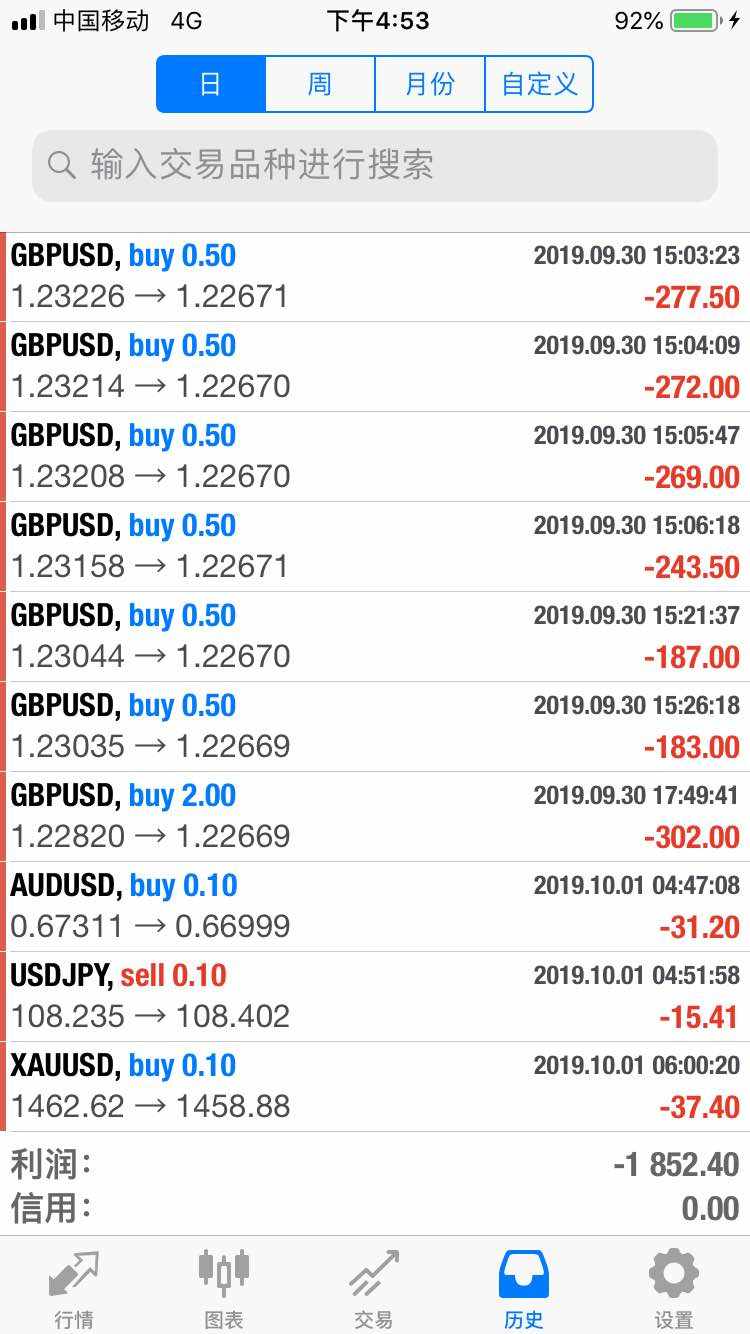Viewport: 750px width, 1334px height.
Task: Open the 交易 trade tab
Action: (374, 1288)
